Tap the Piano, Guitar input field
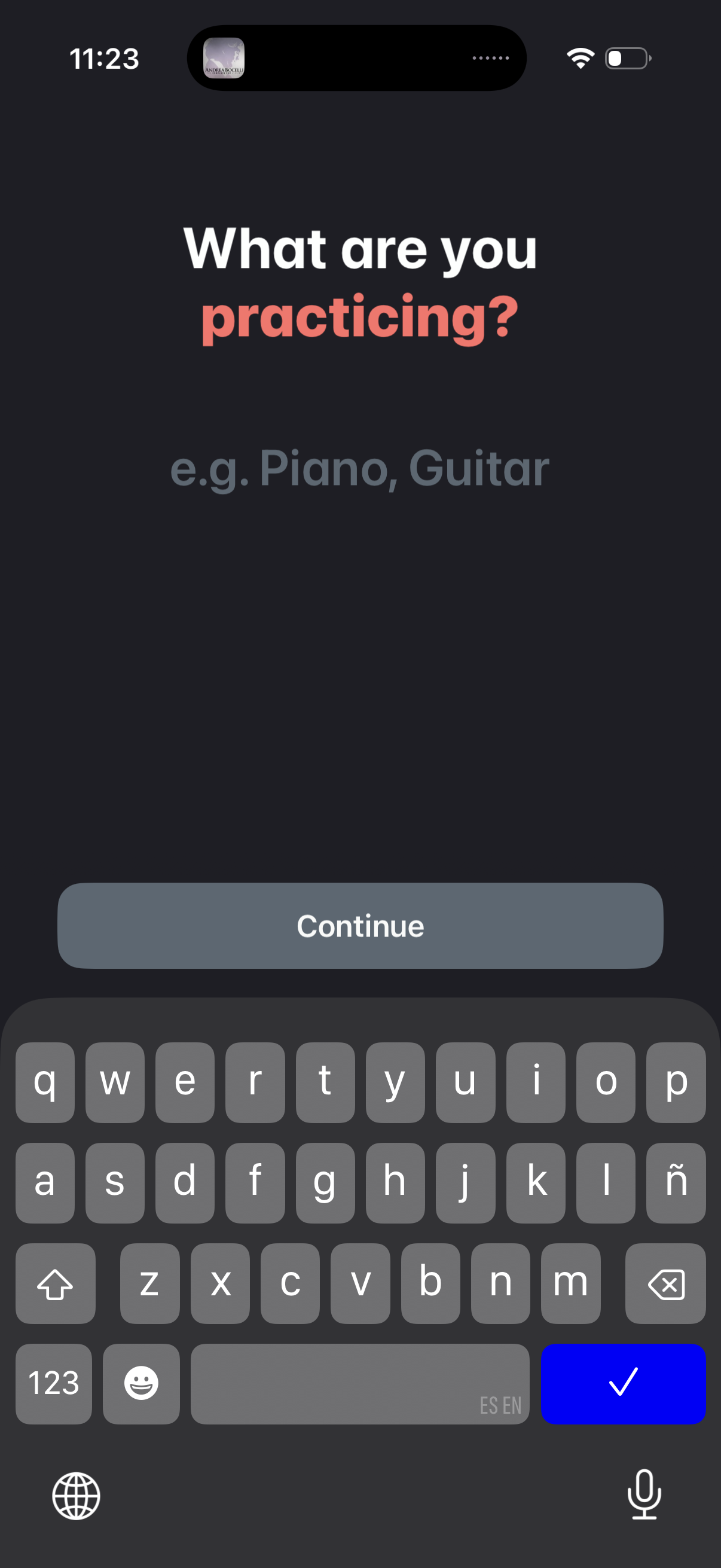 [360, 469]
